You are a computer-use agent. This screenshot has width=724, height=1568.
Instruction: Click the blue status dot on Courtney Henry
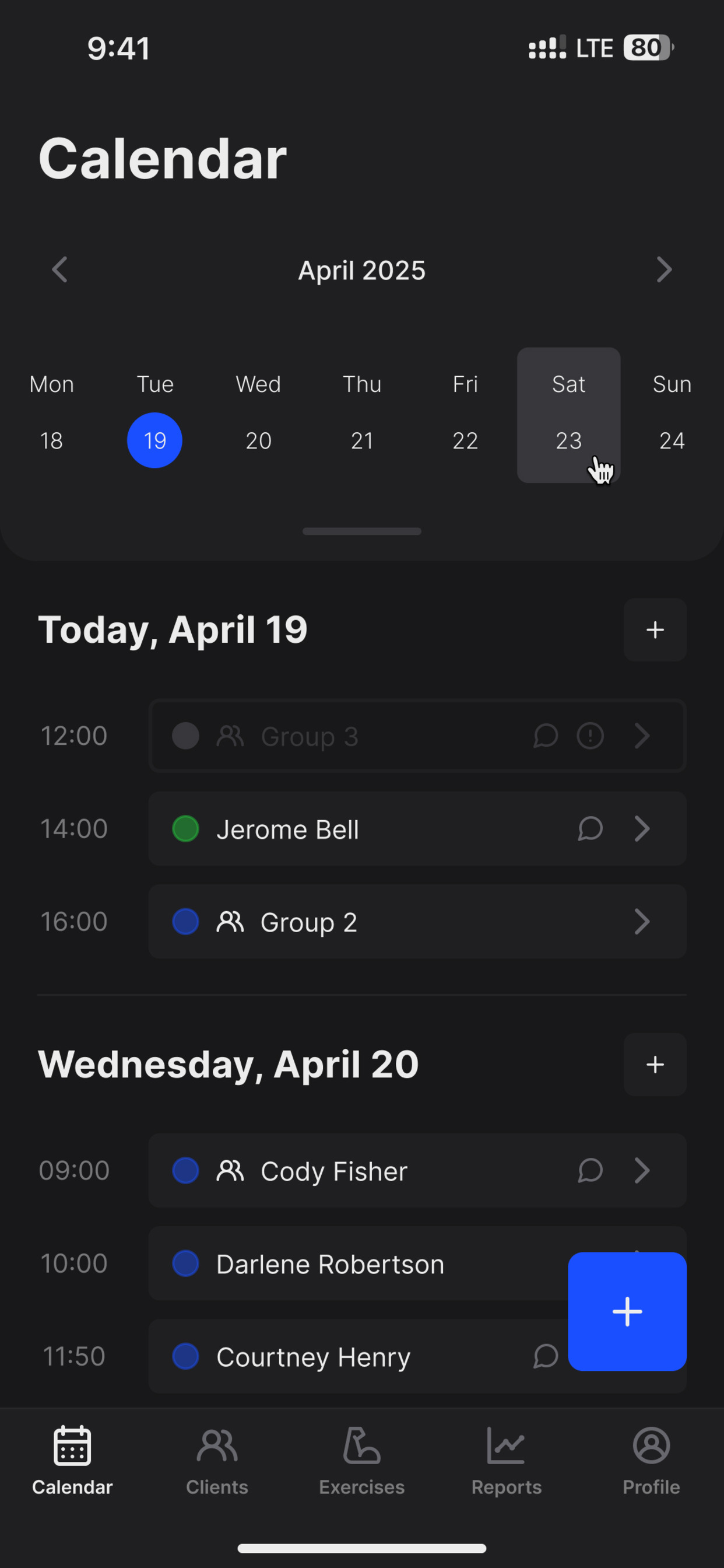(185, 1357)
